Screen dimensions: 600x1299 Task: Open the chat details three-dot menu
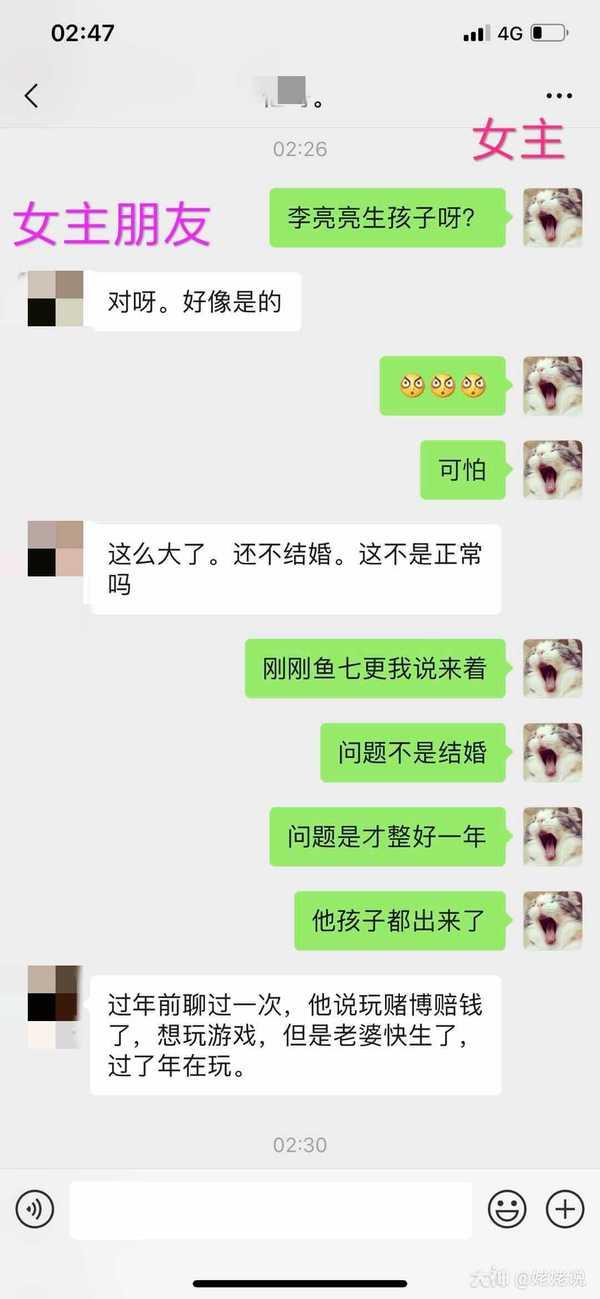(559, 96)
